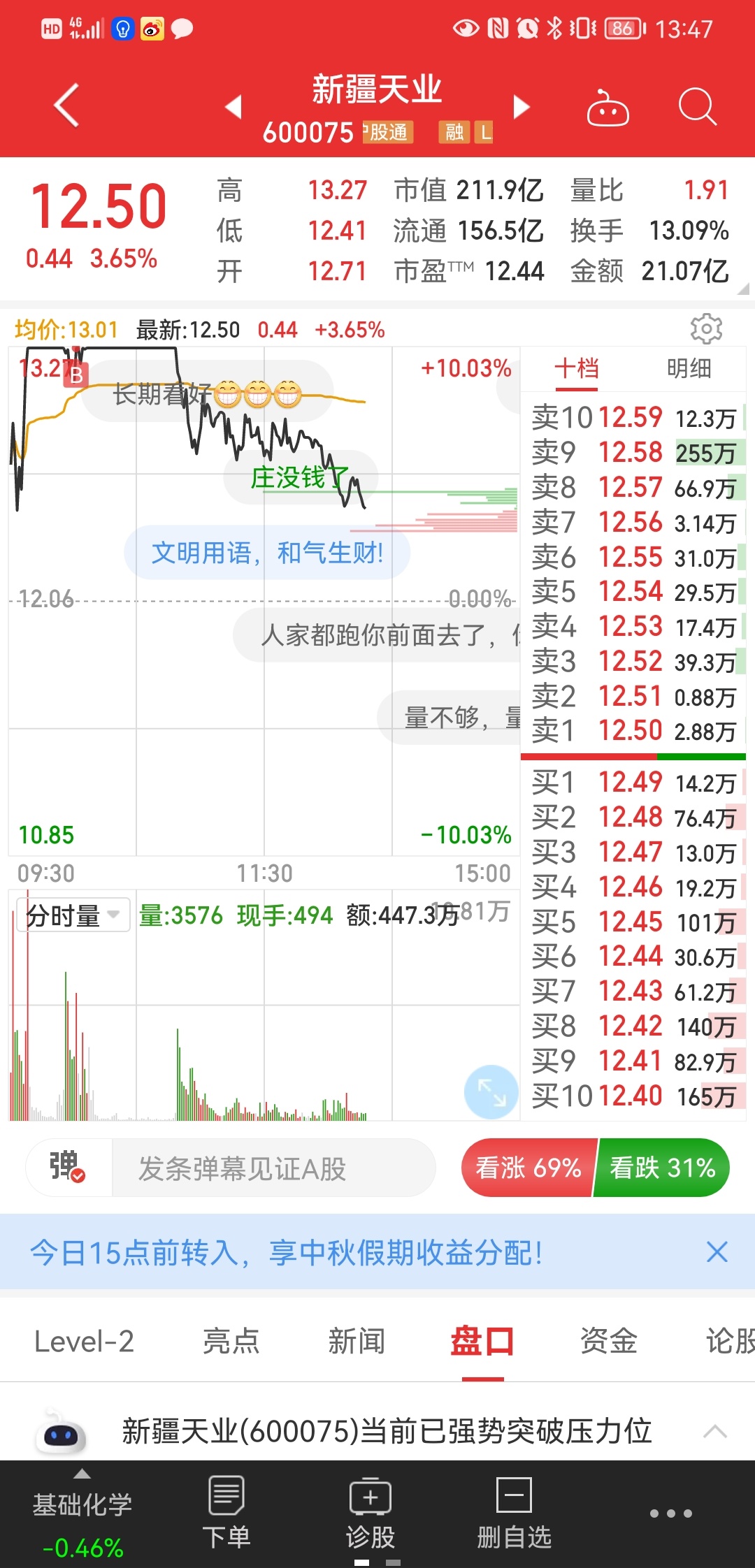Viewport: 755px width, 1568px height.
Task: Remove stock via 删自选
Action: point(515,1513)
